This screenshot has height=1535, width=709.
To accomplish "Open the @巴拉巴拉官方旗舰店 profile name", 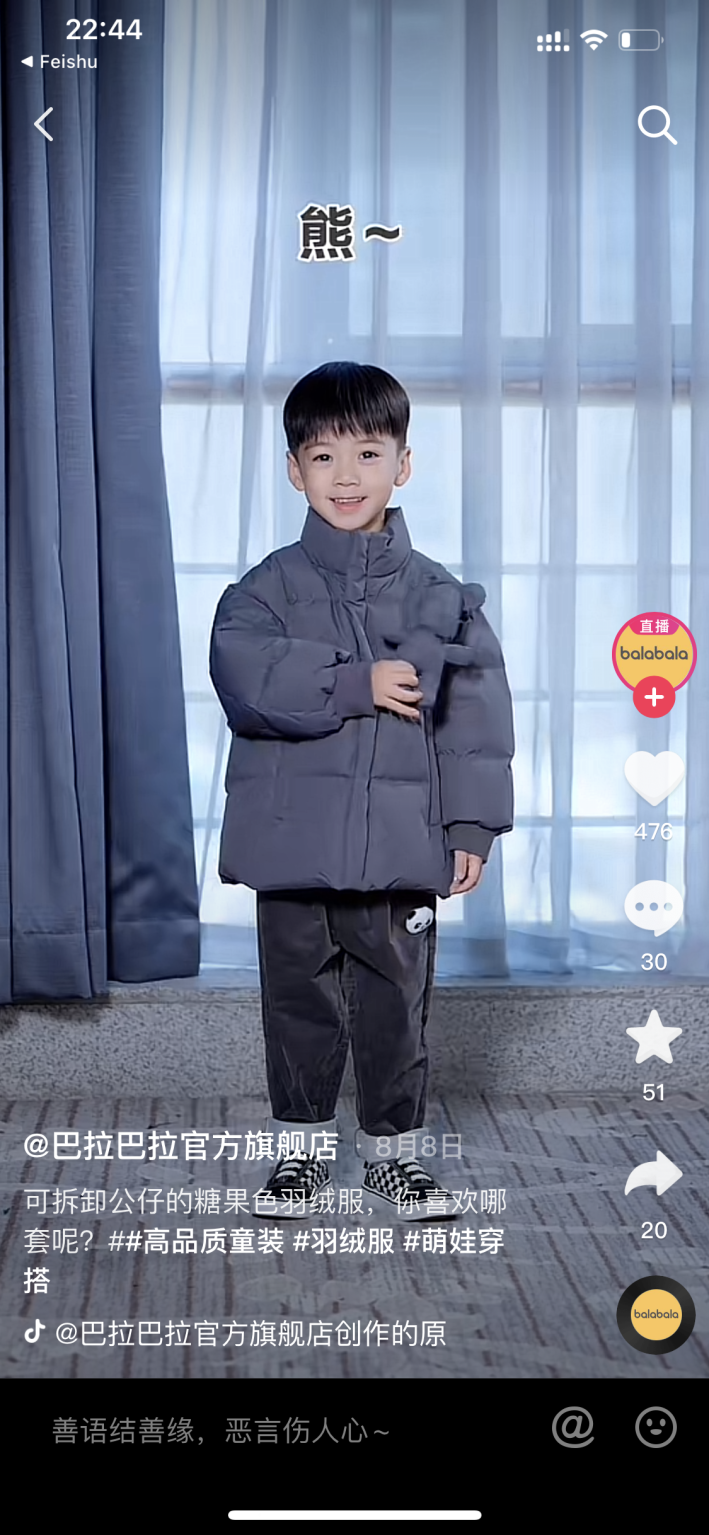I will (x=181, y=1147).
